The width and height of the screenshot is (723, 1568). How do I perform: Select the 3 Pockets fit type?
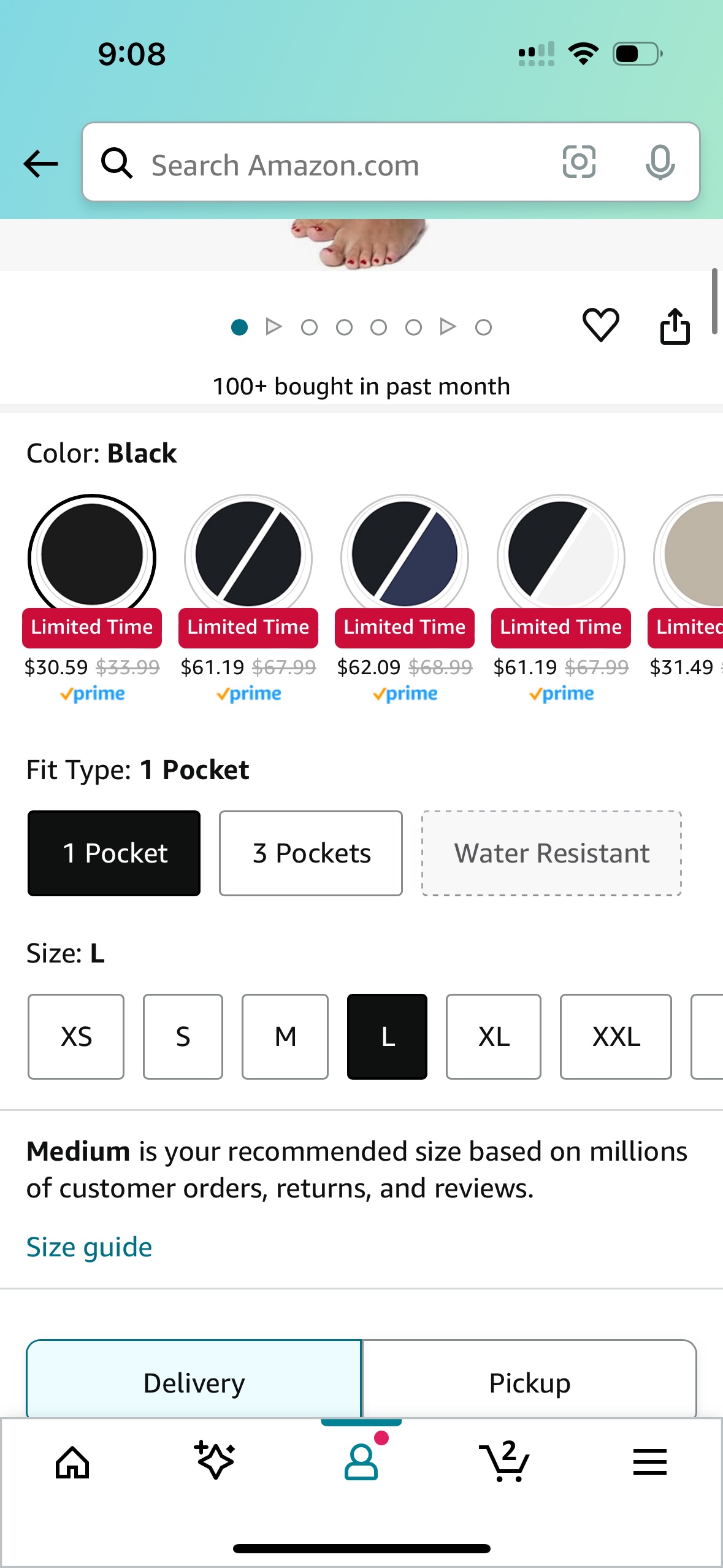tap(310, 853)
